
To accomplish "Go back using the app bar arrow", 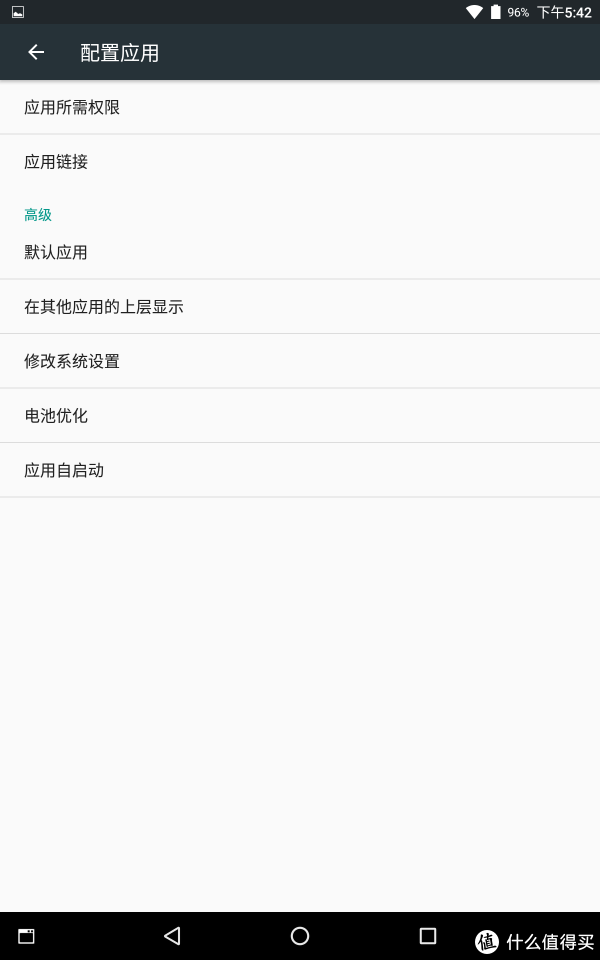I will (36, 53).
